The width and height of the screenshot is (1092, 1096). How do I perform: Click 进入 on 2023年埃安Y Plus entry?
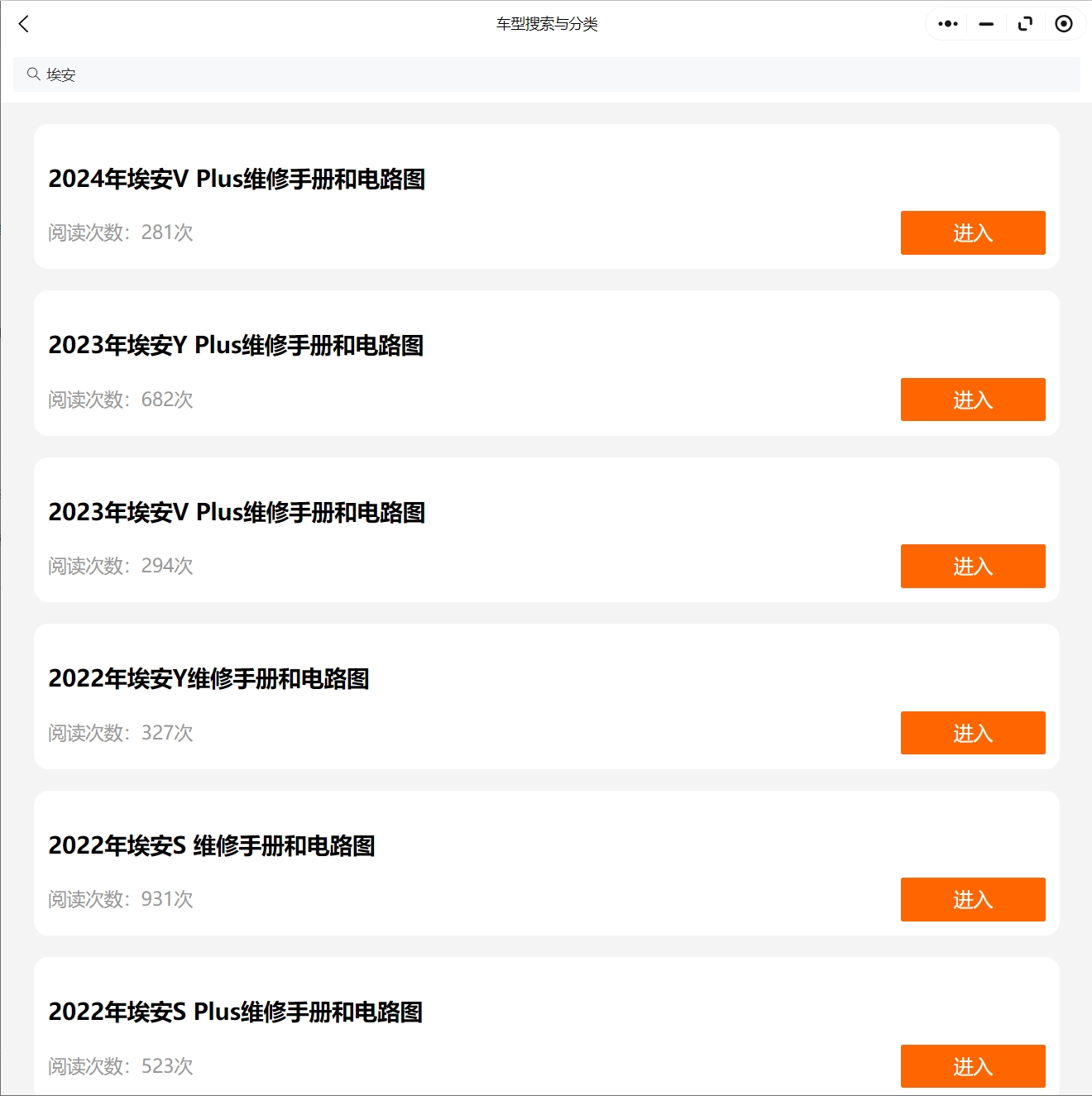[x=972, y=400]
